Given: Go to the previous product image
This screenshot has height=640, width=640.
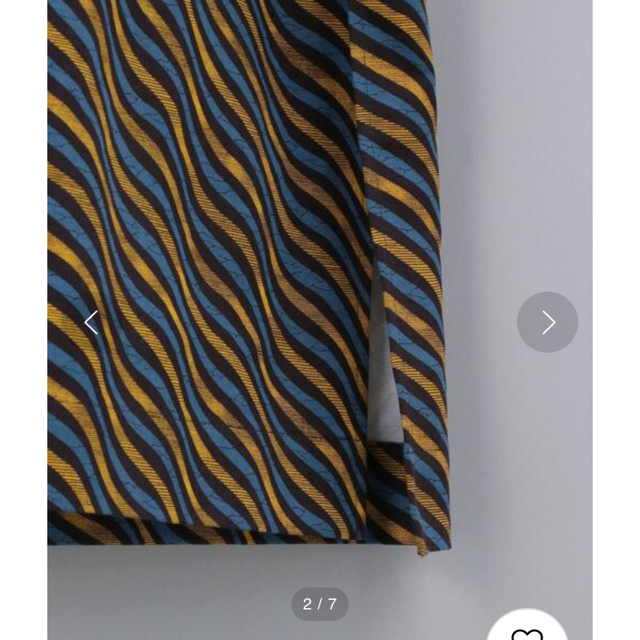Looking at the screenshot, I should coord(91,322).
